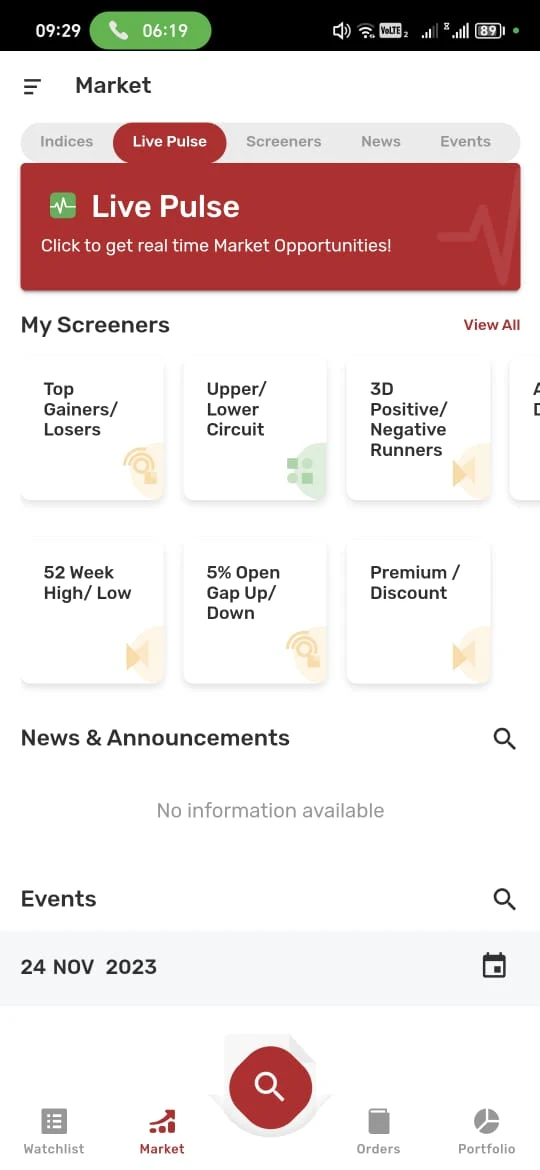Go to the Portfolio tab
The image size is (540, 1170).
(x=486, y=1132)
